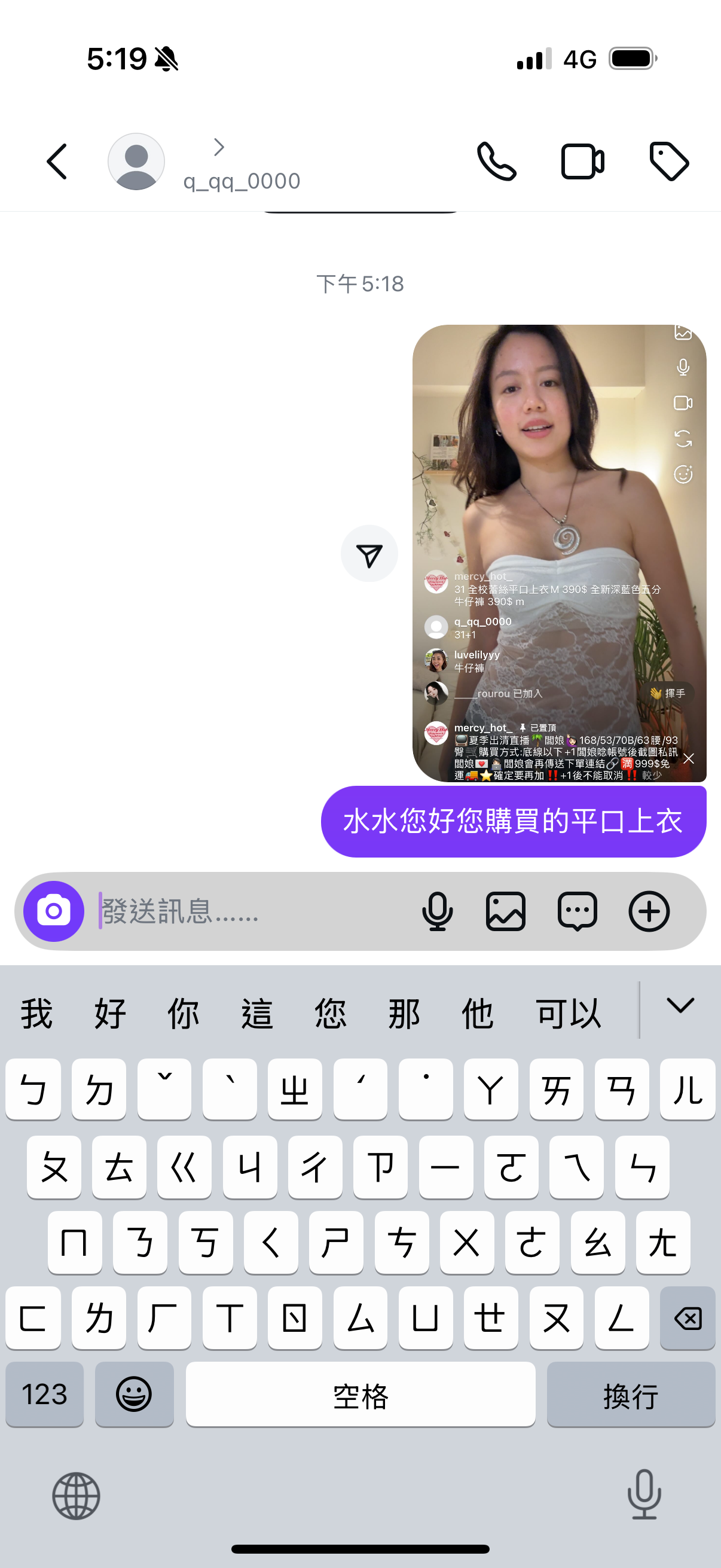Tap the 換行 return key
This screenshot has width=721, height=1568.
click(630, 1394)
